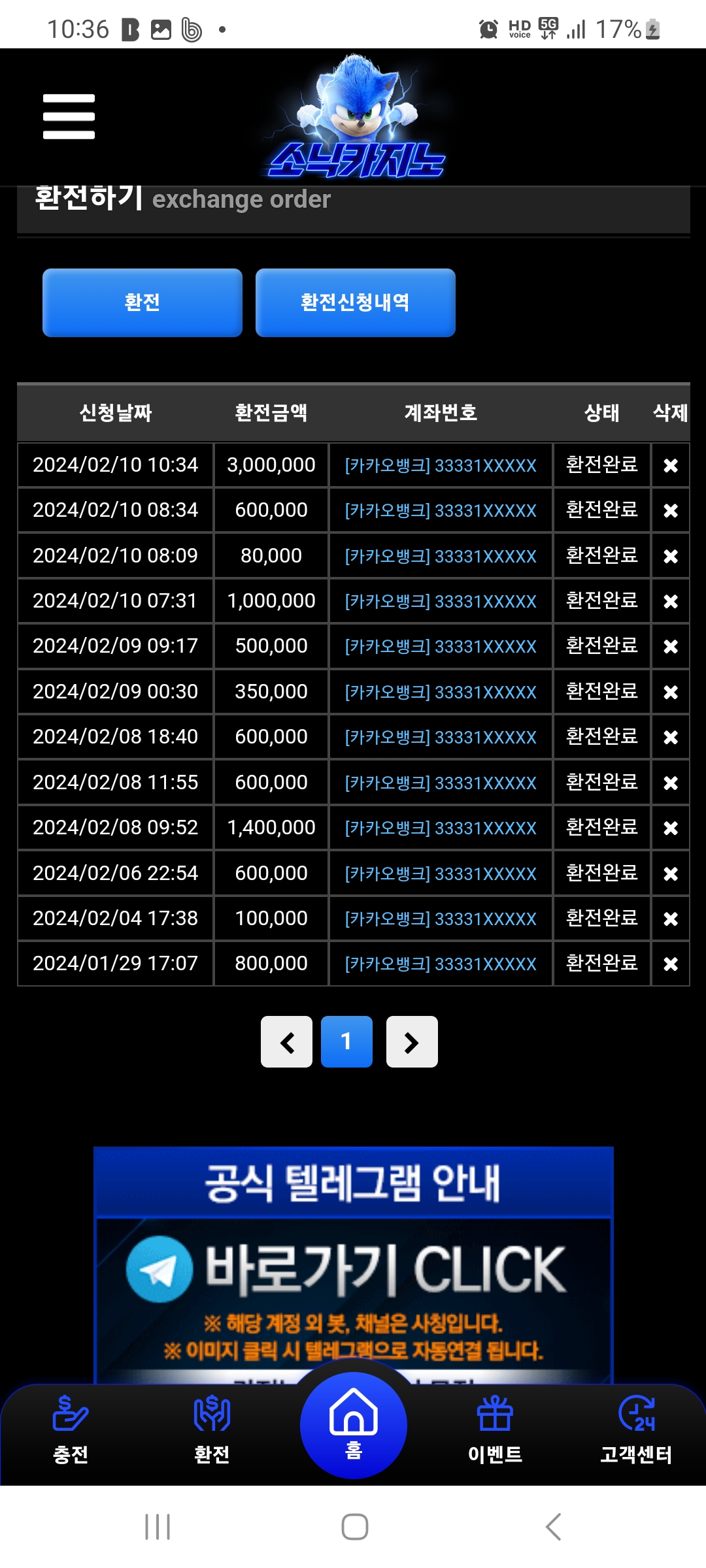
Task: Go to the next page arrow
Action: (412, 1041)
